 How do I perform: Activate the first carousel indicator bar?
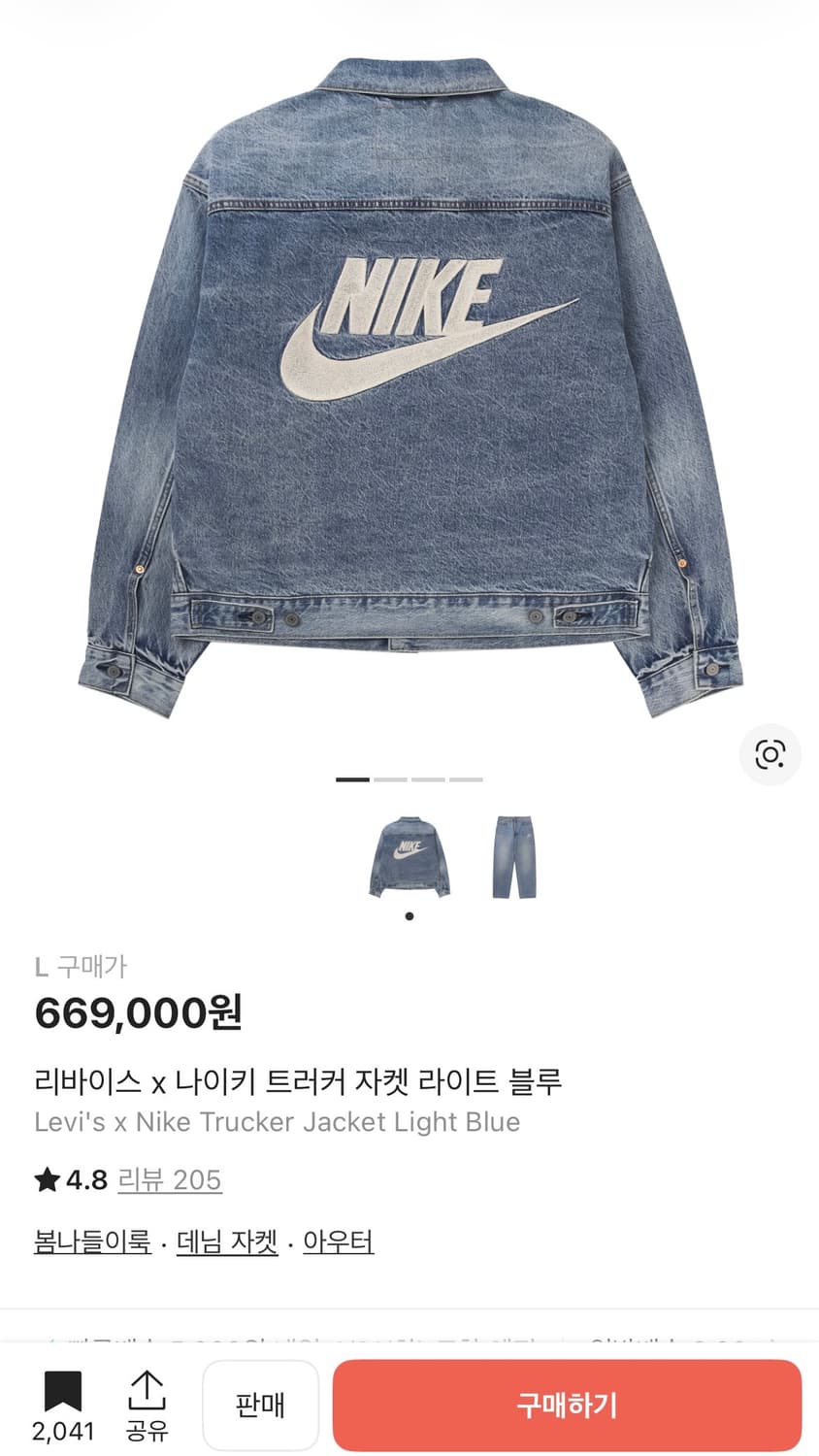click(x=351, y=779)
